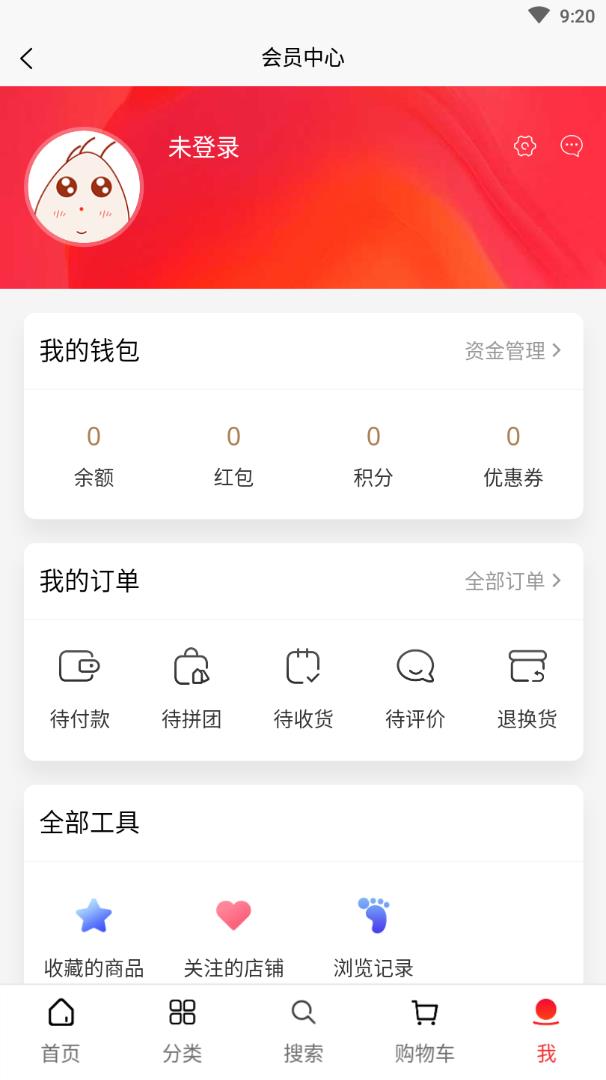The width and height of the screenshot is (606, 1080).
Task: View 红包 red packets
Action: pyautogui.click(x=233, y=455)
